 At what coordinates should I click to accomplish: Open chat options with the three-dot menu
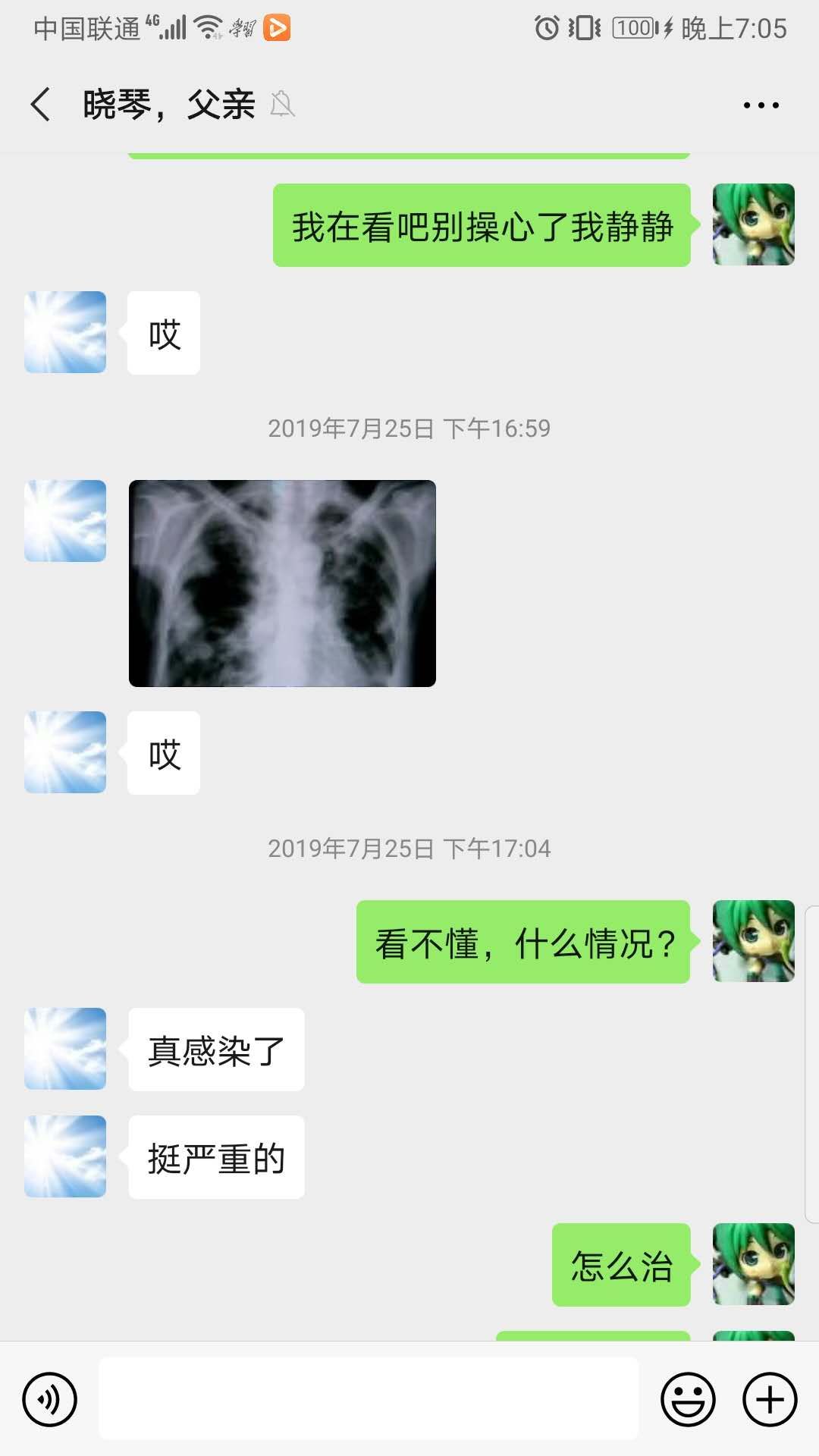(762, 106)
